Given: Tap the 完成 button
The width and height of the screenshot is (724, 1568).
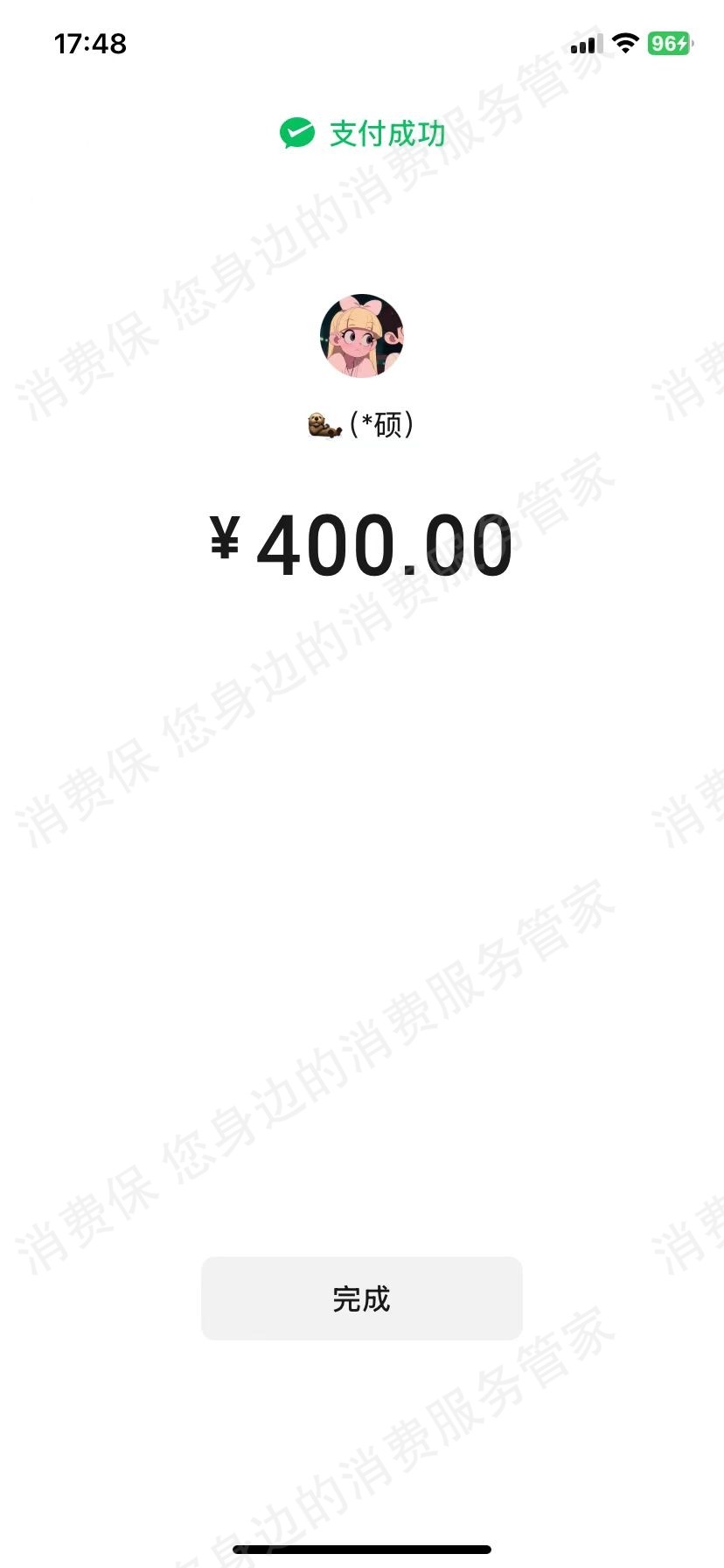Looking at the screenshot, I should (x=361, y=1298).
